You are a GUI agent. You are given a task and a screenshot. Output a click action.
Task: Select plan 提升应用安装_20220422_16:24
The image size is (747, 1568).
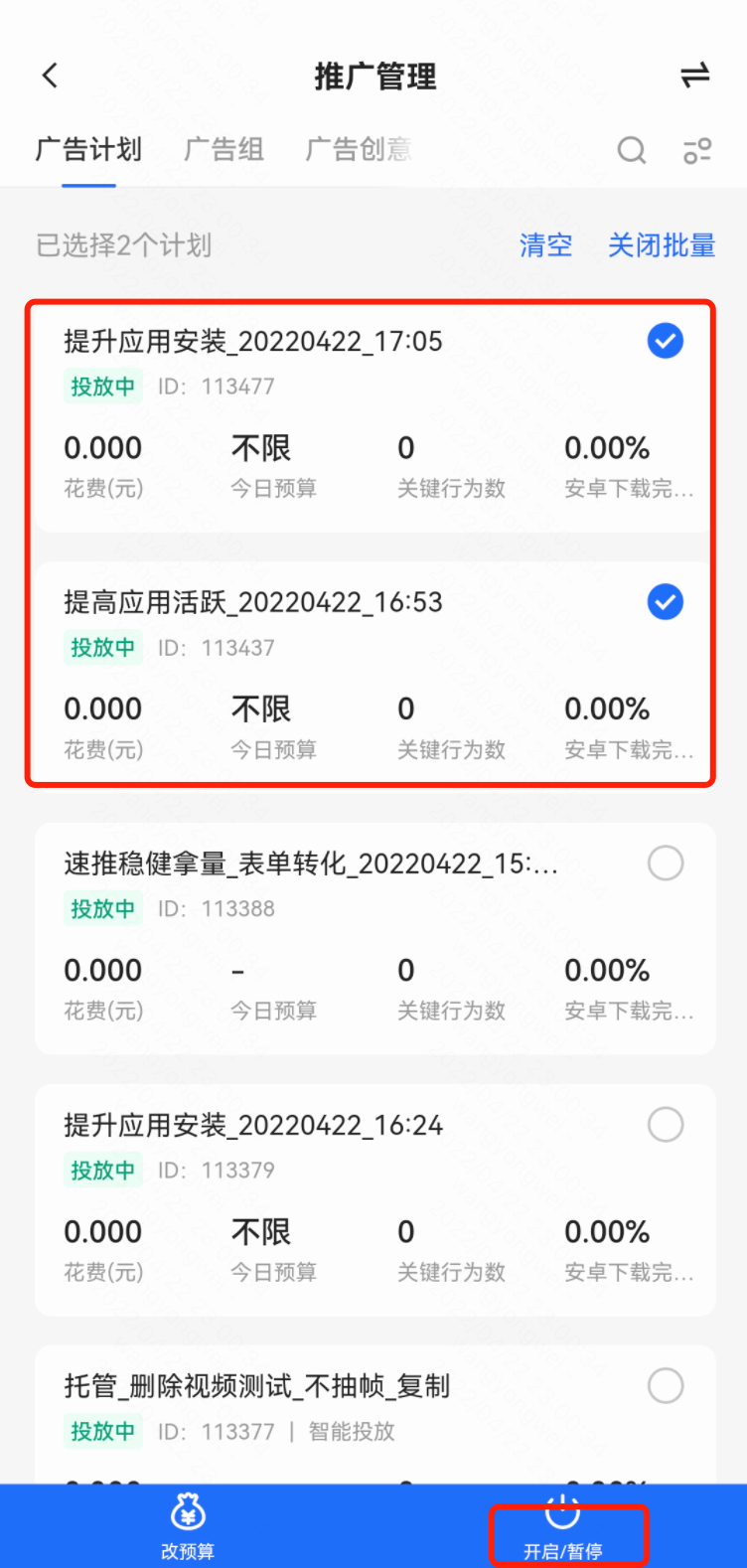point(665,1124)
